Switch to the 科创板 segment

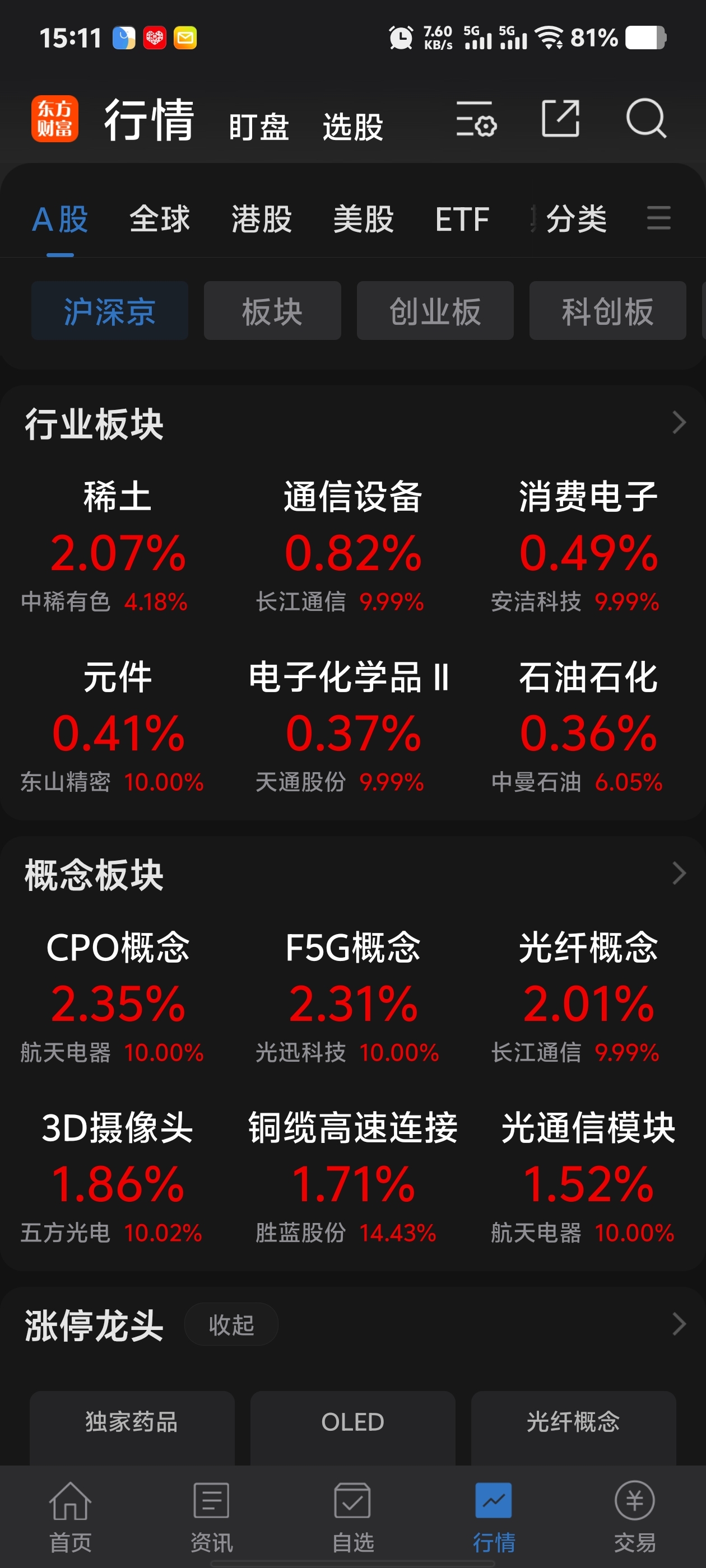[x=607, y=310]
